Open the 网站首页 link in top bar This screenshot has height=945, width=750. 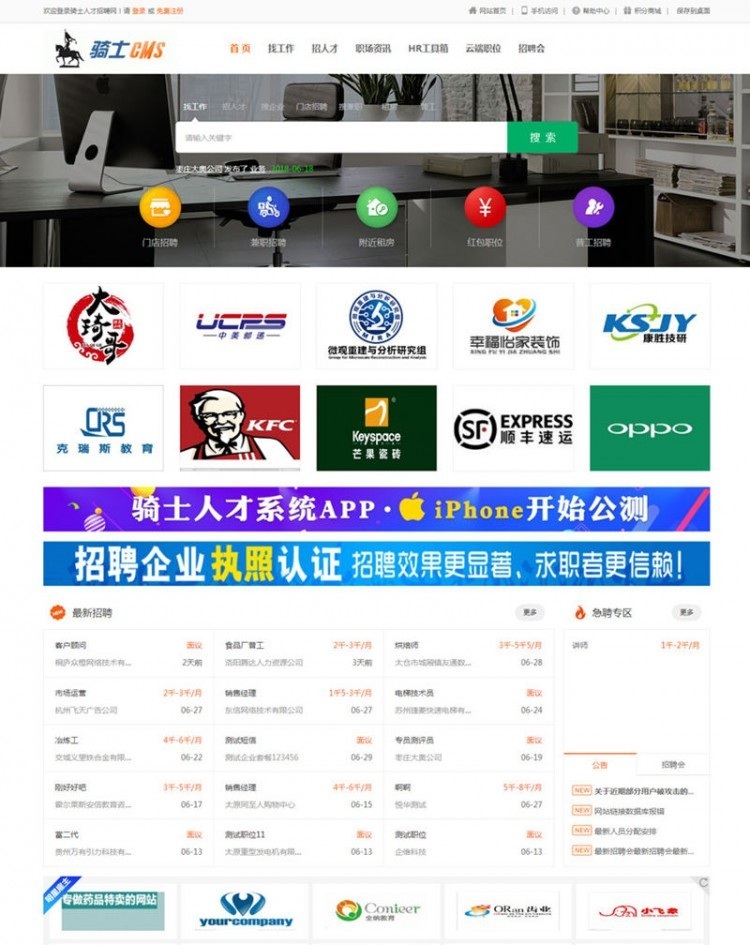(x=491, y=10)
